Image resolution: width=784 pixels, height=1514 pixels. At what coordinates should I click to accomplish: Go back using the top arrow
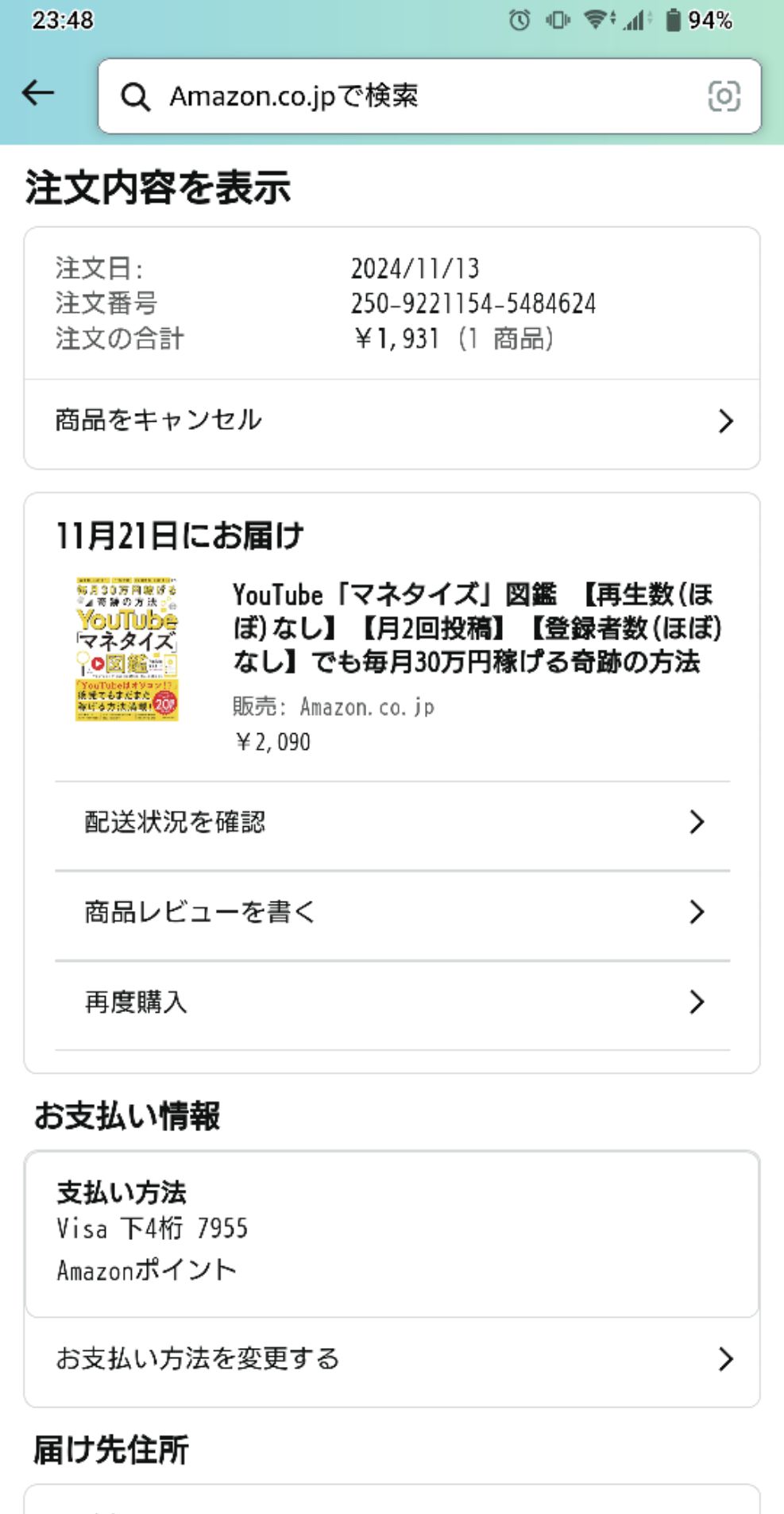[38, 94]
